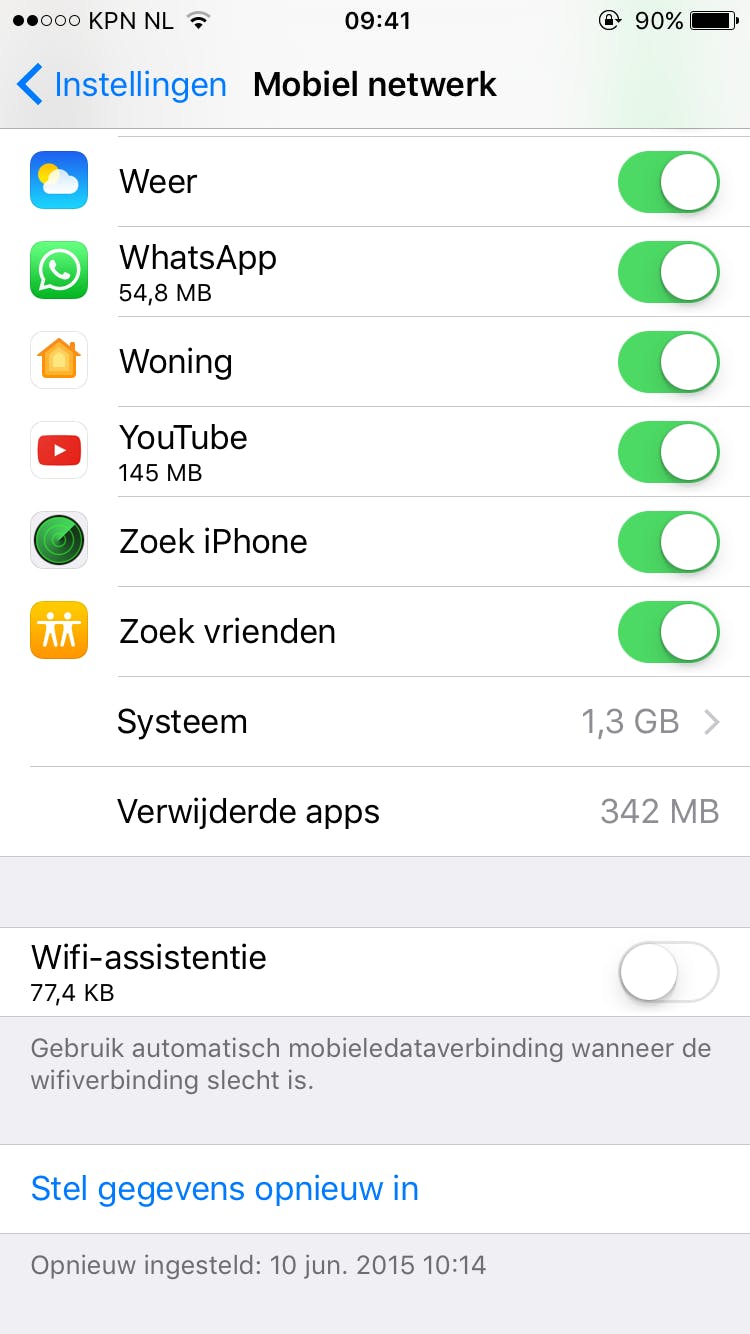
Task: Tap the orientation lock icon in status bar
Action: [610, 19]
